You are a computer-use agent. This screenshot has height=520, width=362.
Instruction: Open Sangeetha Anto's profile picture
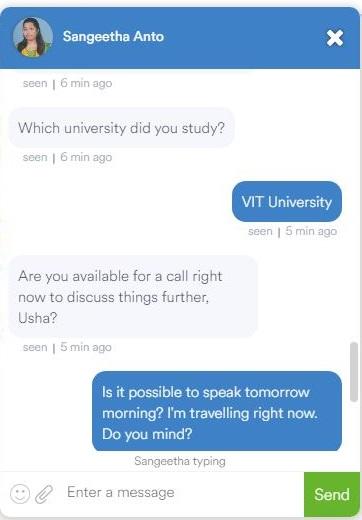tap(33, 37)
